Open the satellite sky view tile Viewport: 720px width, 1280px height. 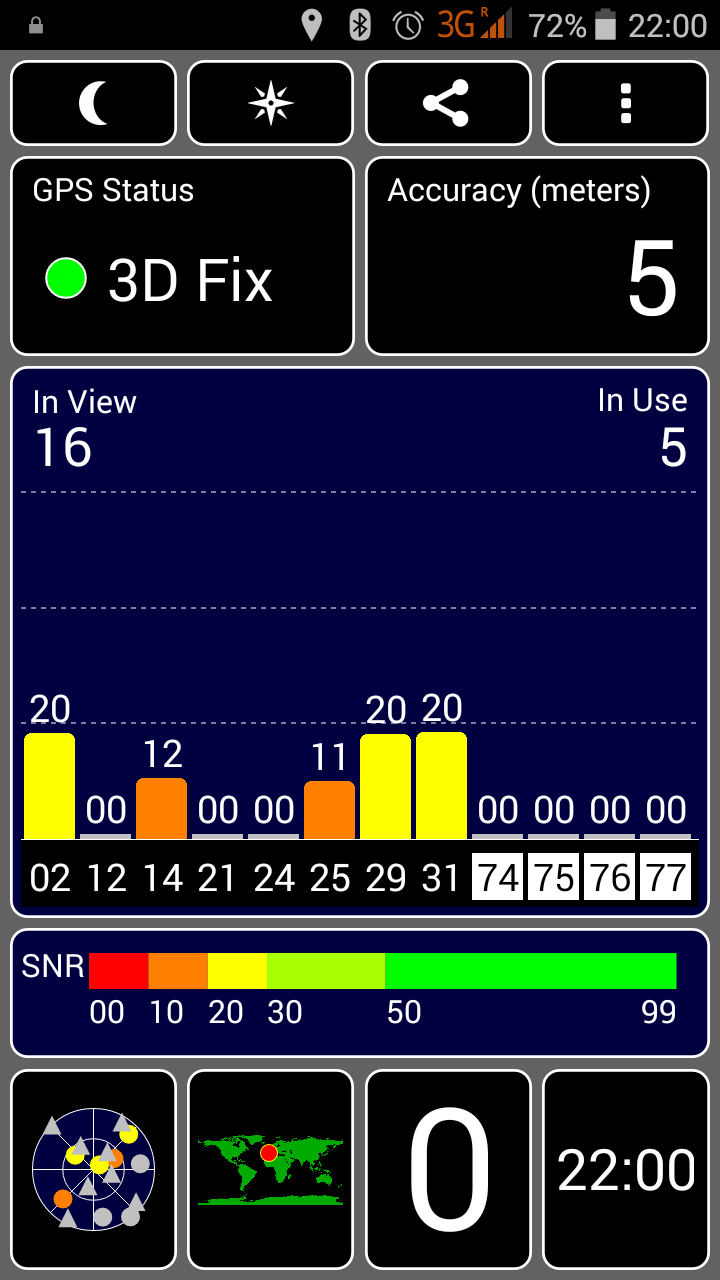[93, 1169]
